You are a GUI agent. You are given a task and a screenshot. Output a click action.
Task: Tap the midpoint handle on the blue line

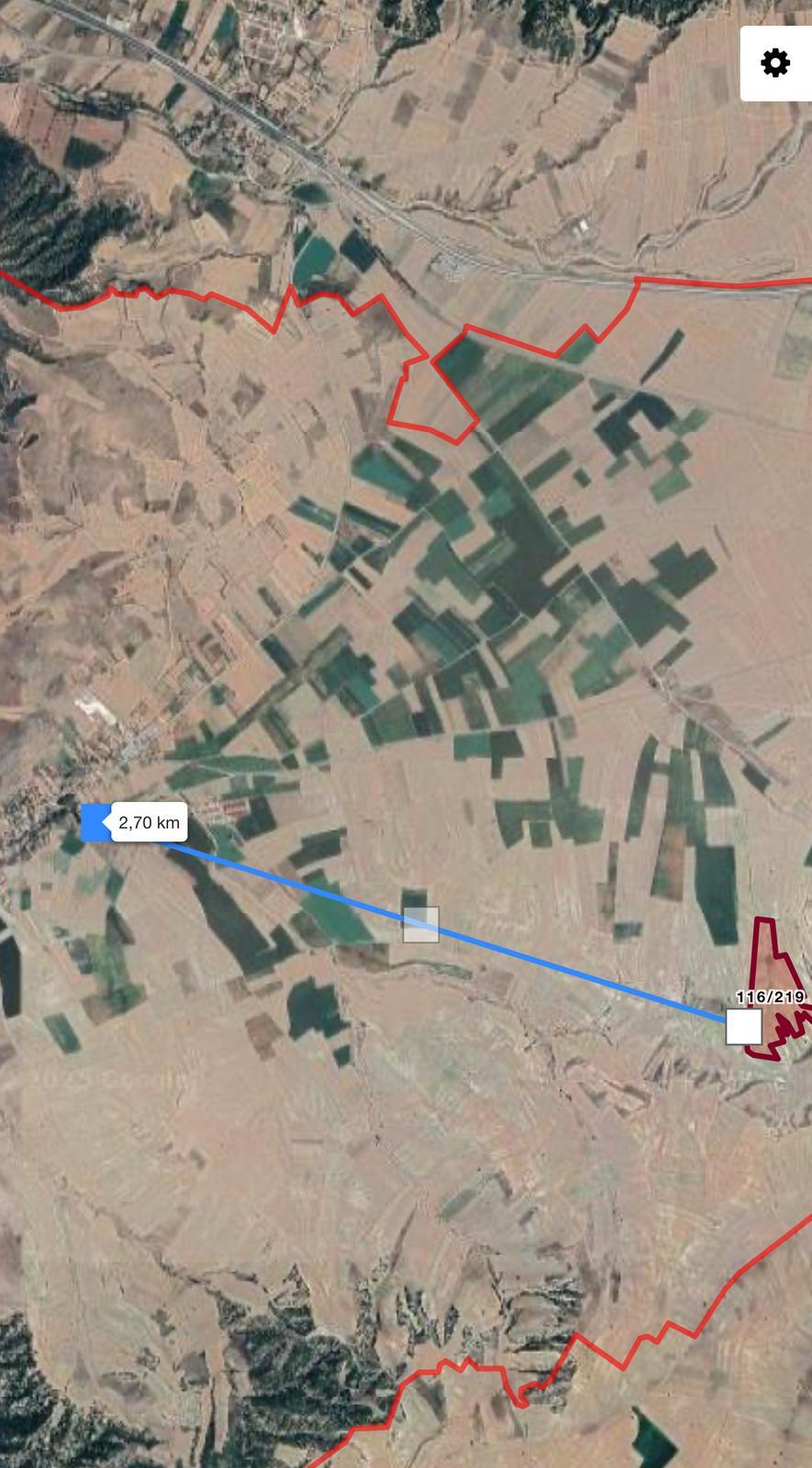tap(421, 925)
